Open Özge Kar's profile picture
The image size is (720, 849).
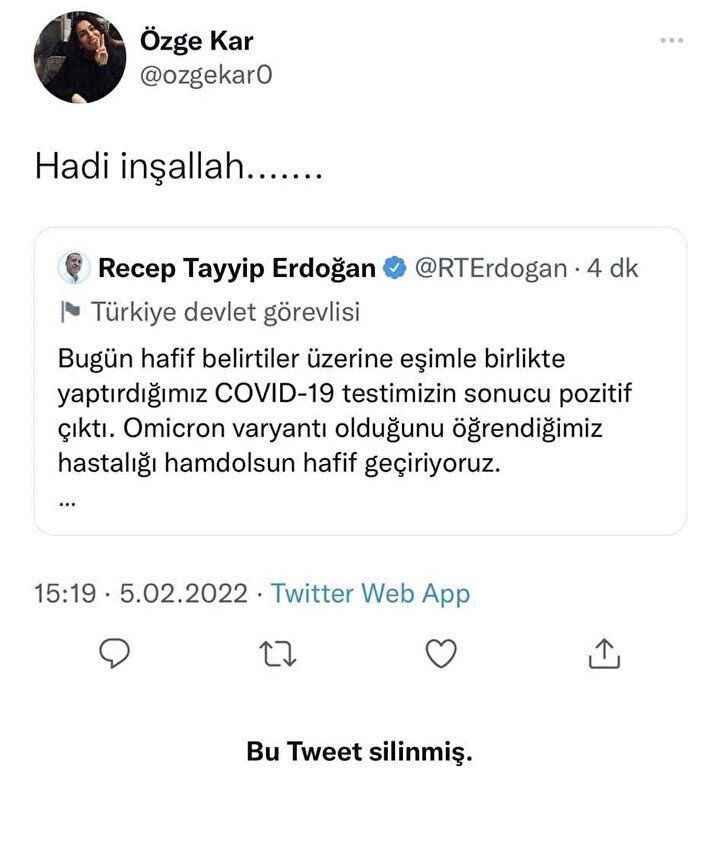(75, 59)
